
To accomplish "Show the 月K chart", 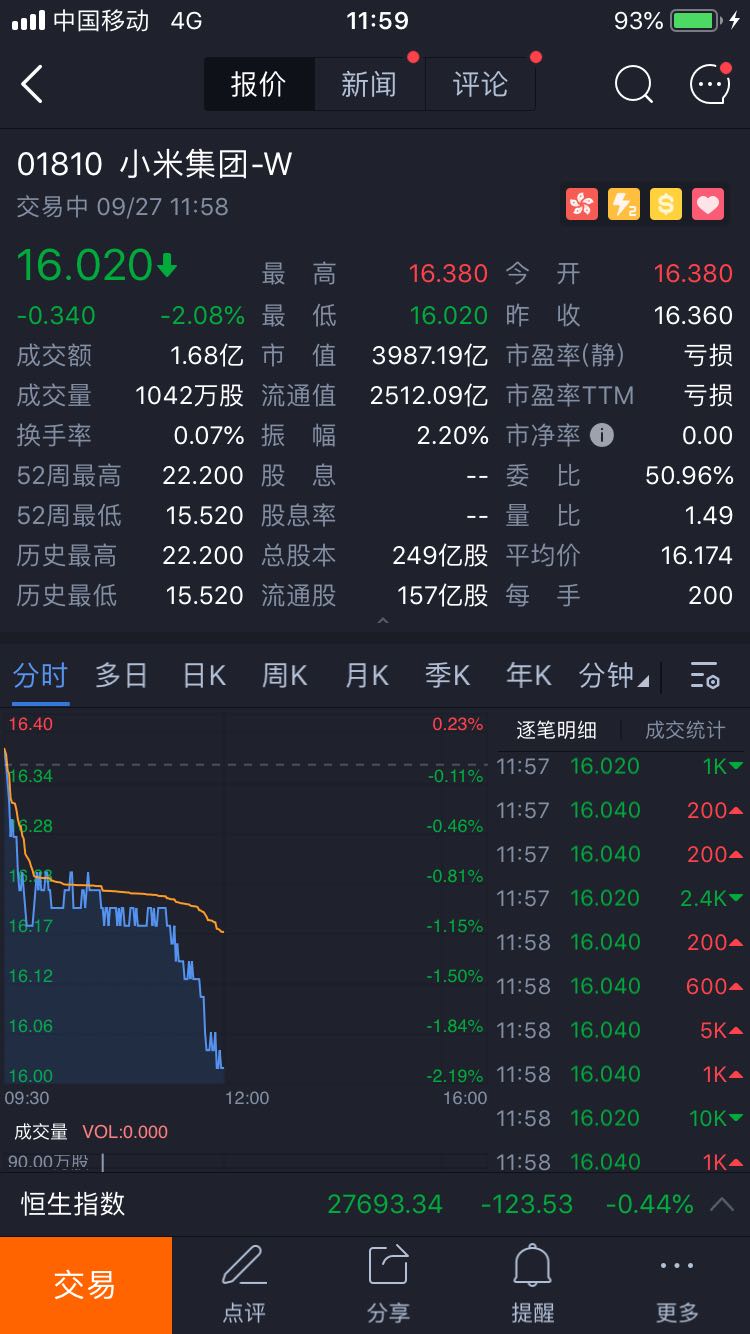I will 366,676.
